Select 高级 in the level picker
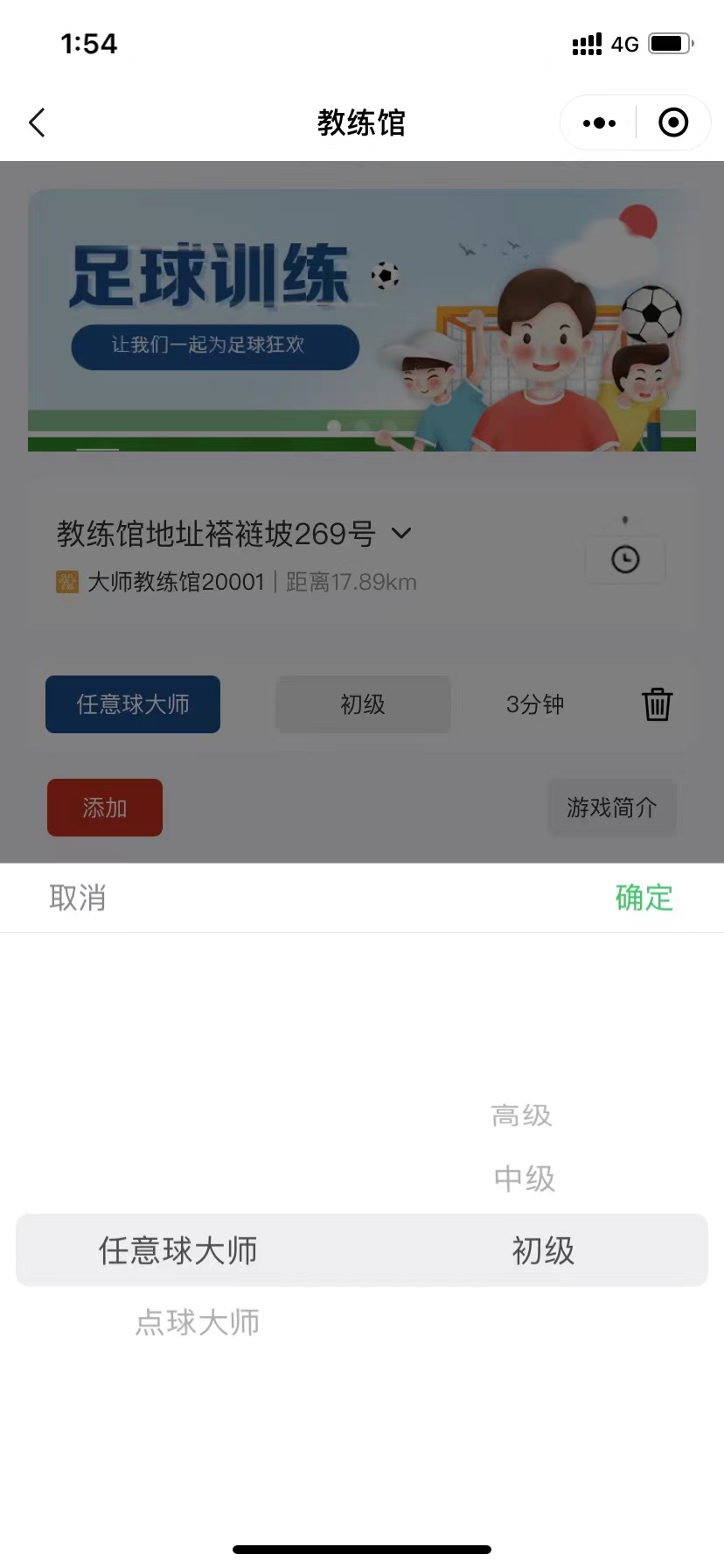724x1568 pixels. pyautogui.click(x=522, y=1116)
